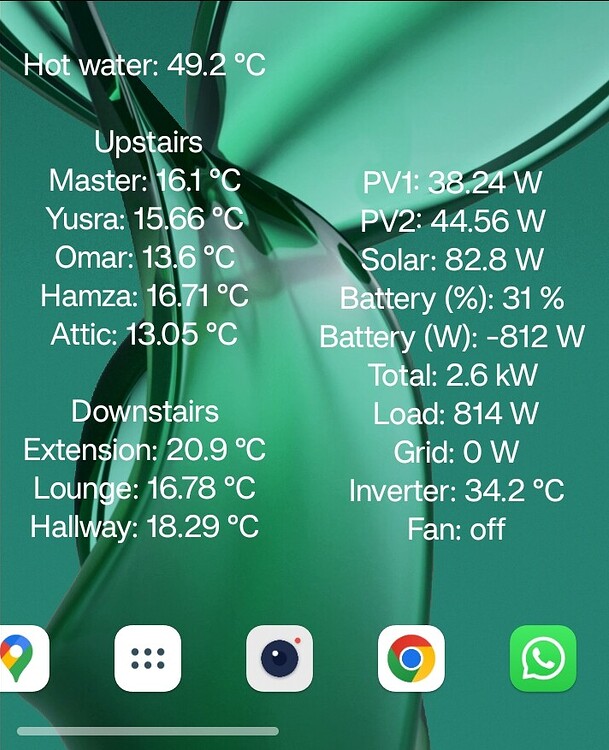
Task: Open the Chrome browser
Action: [x=411, y=658]
